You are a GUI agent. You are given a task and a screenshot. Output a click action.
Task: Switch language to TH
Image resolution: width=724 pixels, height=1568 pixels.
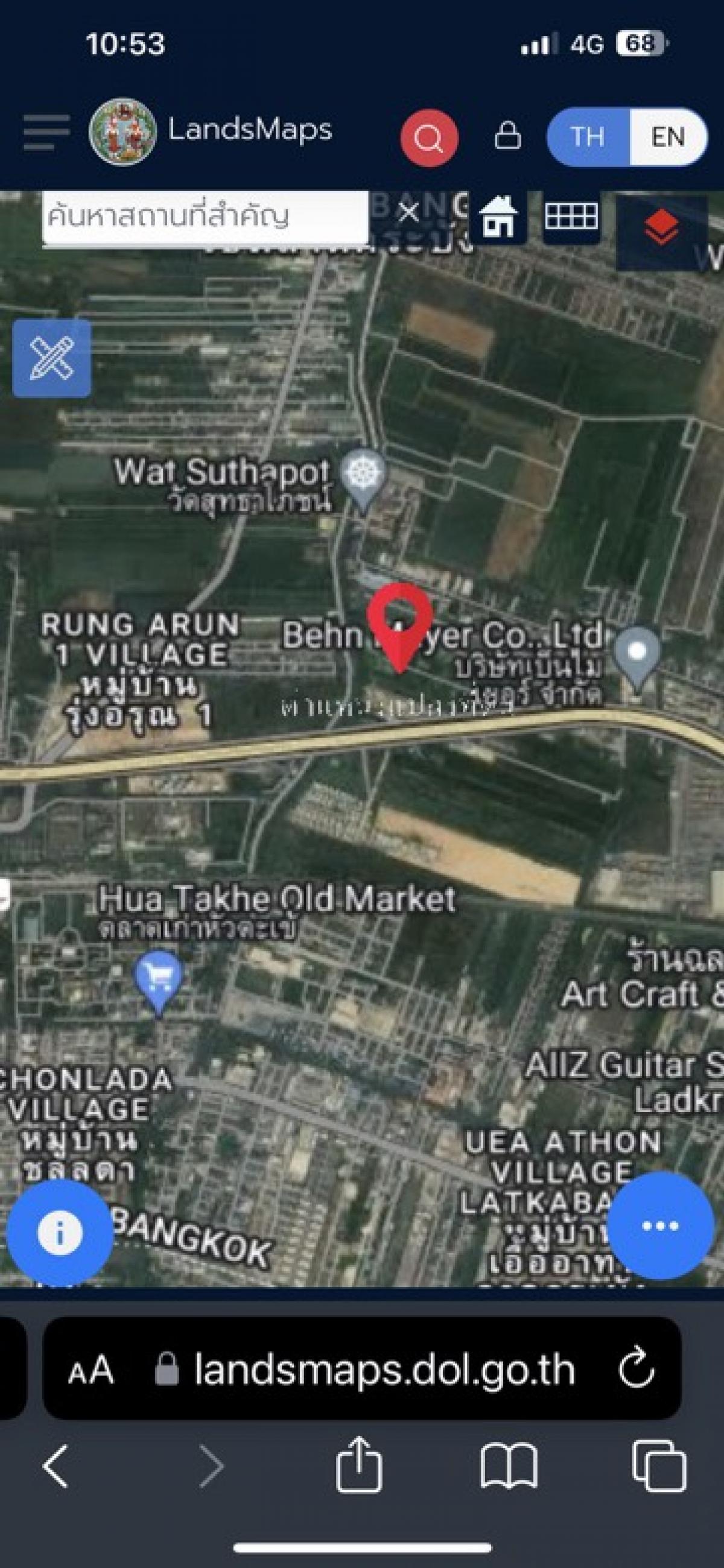click(x=588, y=137)
